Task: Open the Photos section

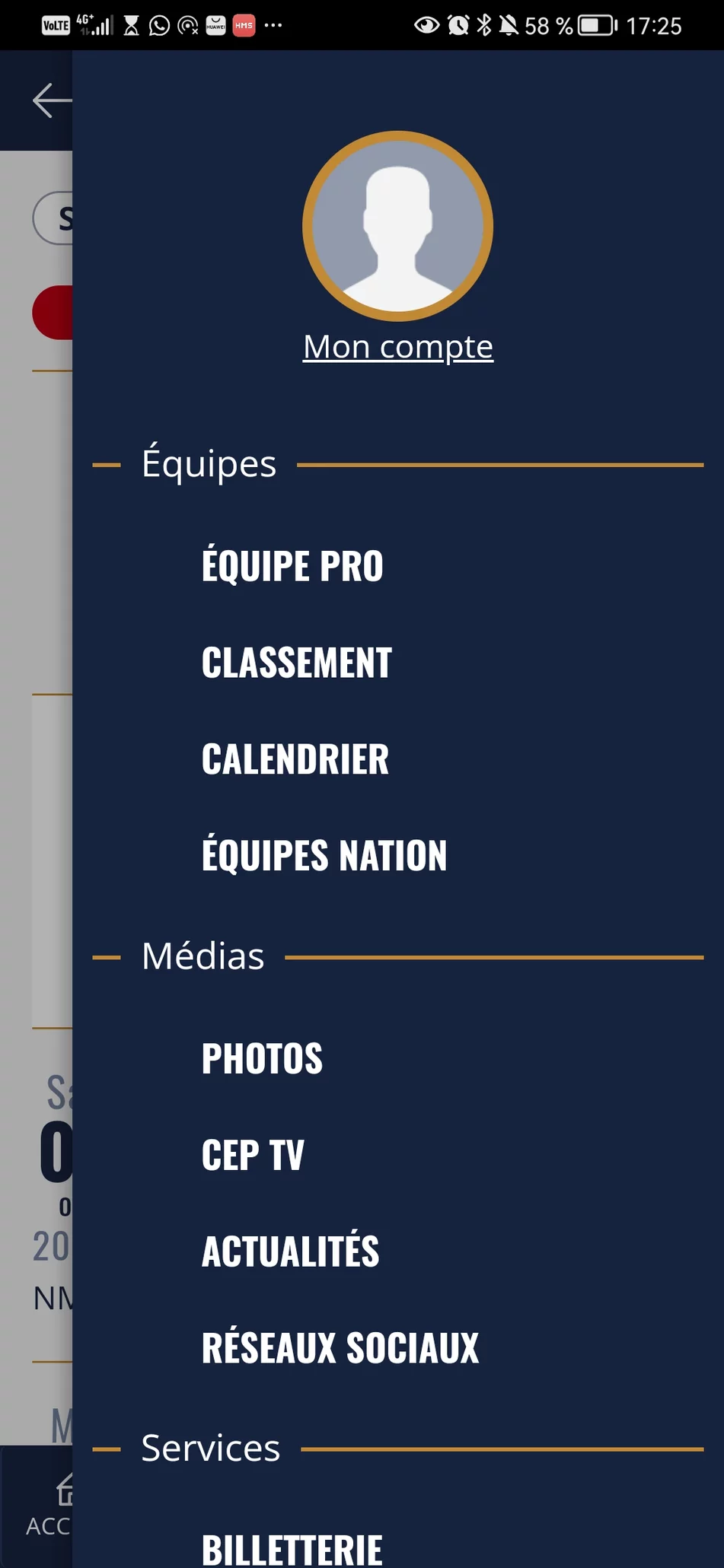Action: point(262,1058)
